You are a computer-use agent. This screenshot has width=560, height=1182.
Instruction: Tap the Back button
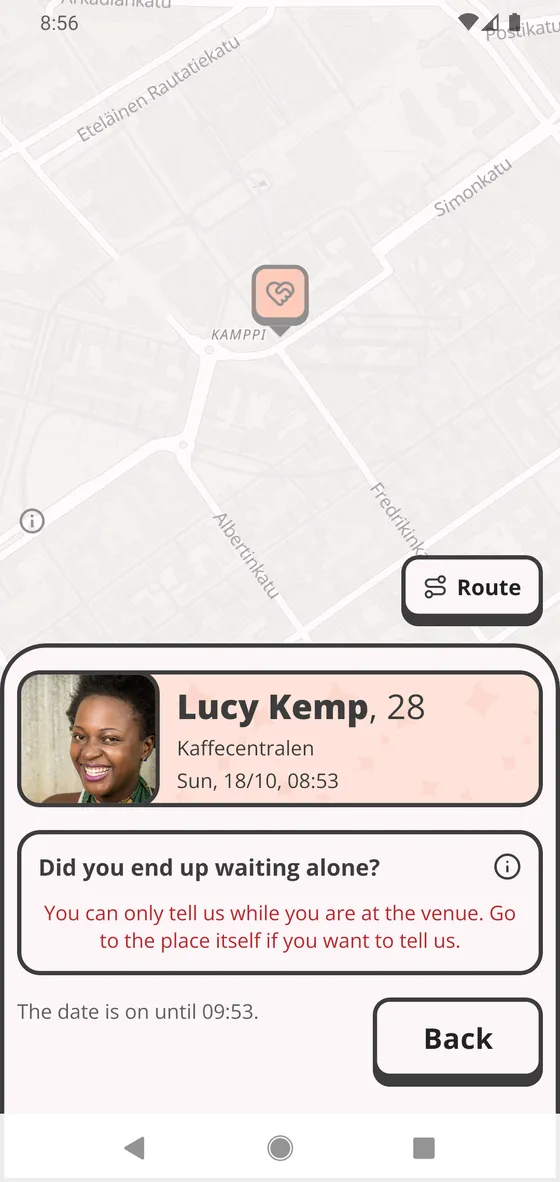(x=457, y=1038)
